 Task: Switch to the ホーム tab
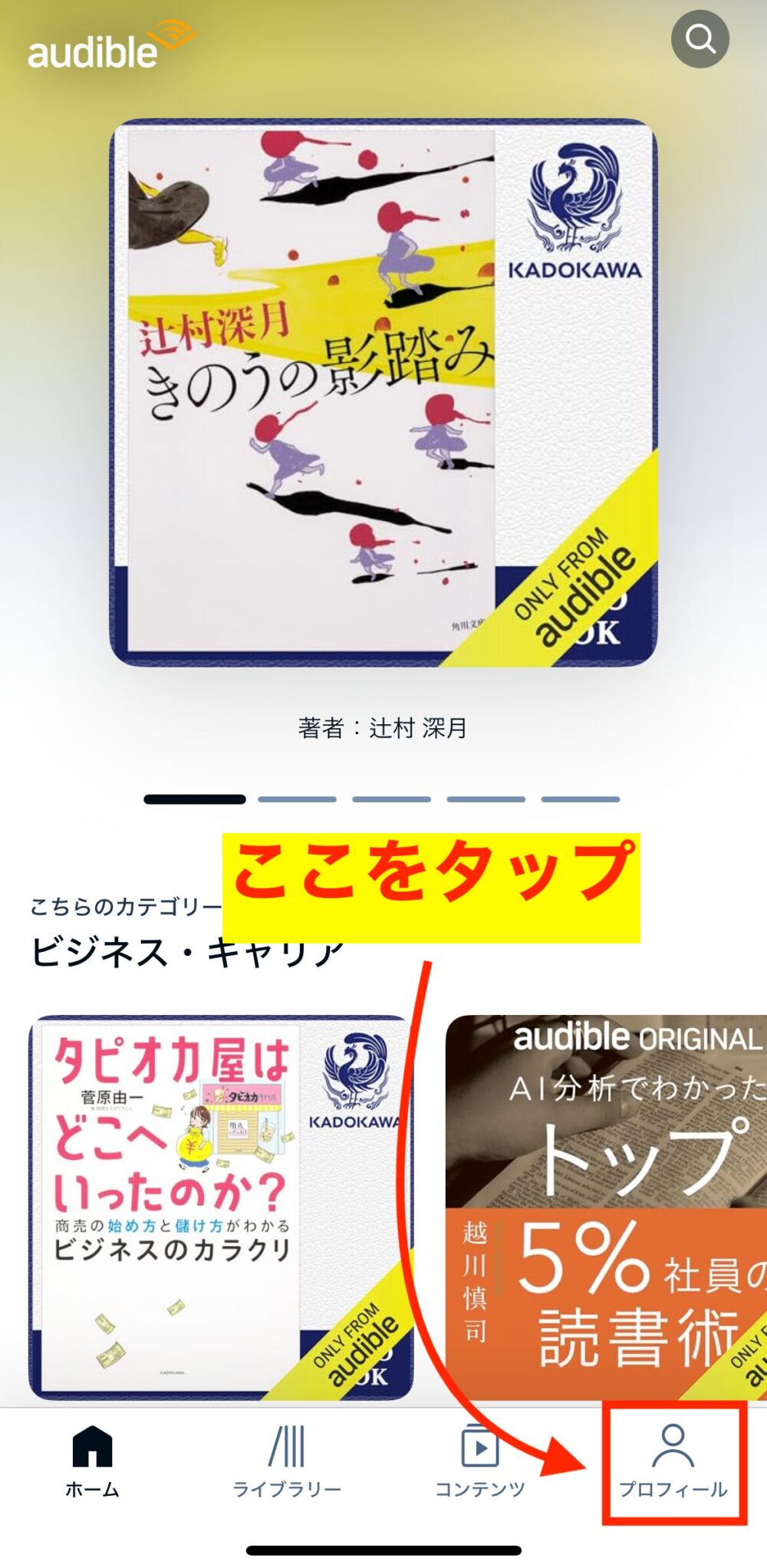(92, 1461)
